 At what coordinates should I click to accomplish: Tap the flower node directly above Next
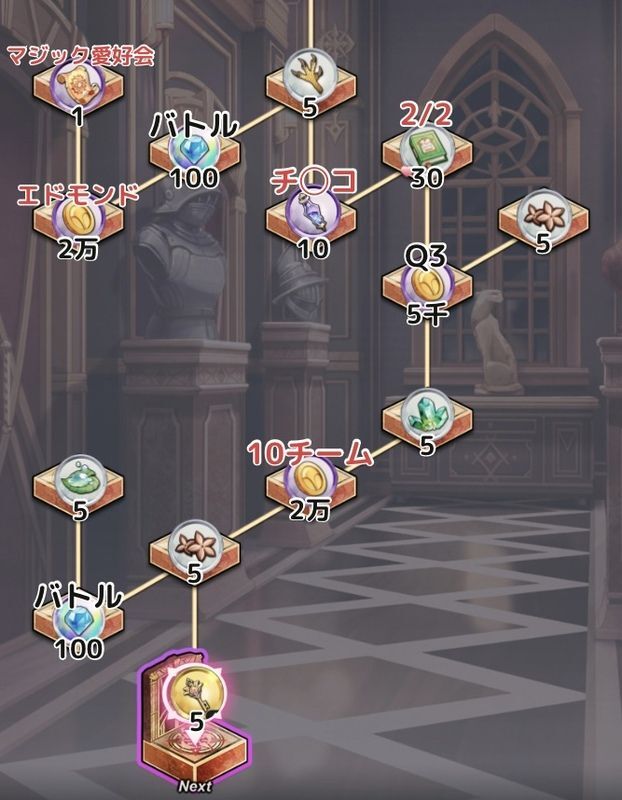pyautogui.click(x=194, y=545)
